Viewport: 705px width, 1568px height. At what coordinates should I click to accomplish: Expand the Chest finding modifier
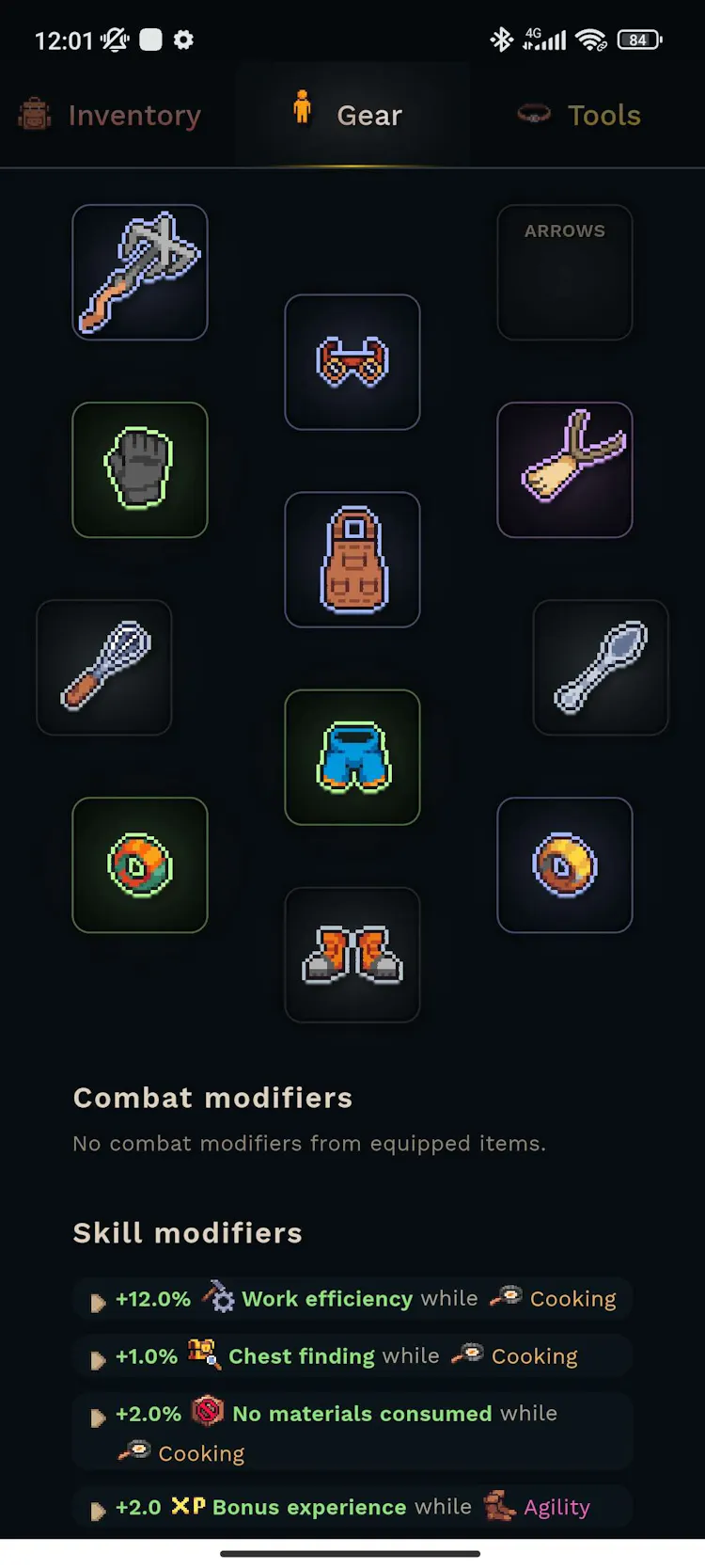tap(98, 1361)
